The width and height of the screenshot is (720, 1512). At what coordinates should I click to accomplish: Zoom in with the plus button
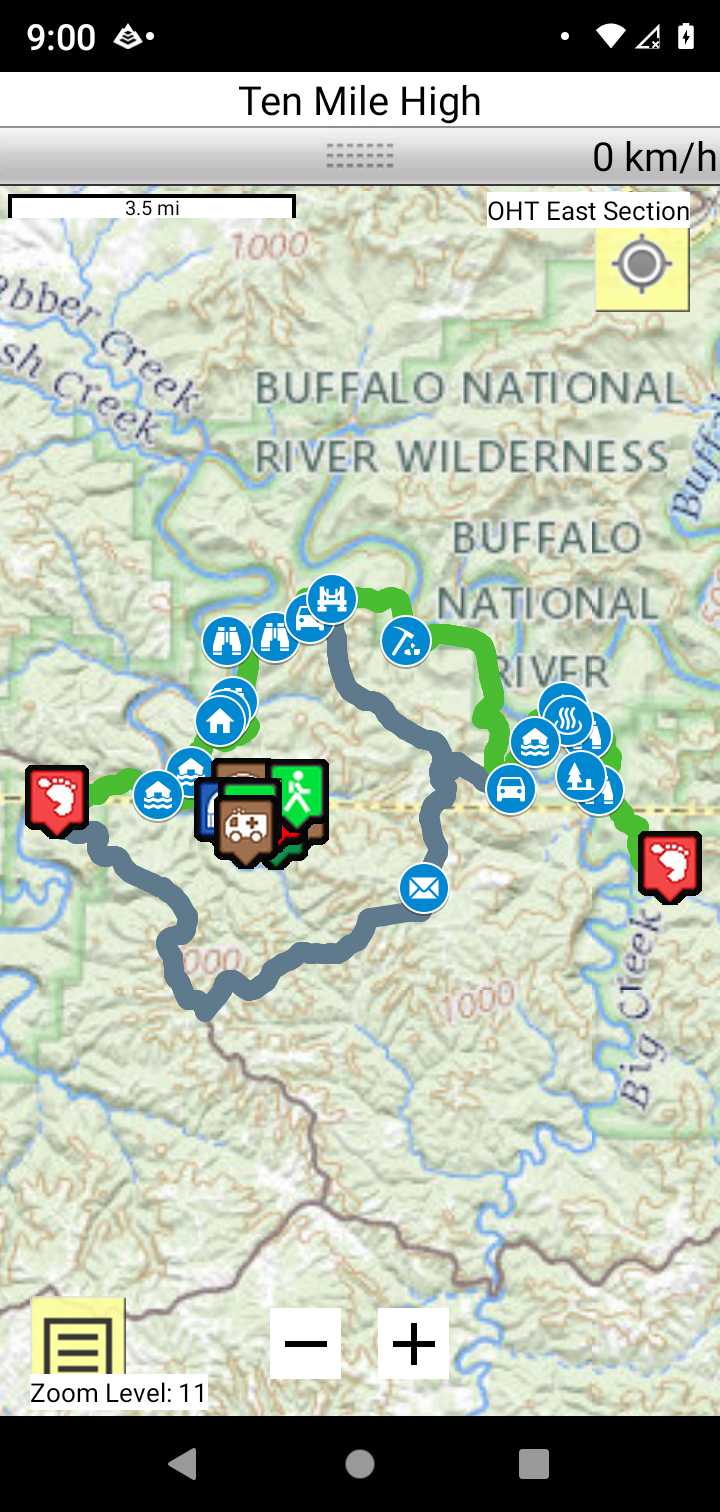[413, 1343]
